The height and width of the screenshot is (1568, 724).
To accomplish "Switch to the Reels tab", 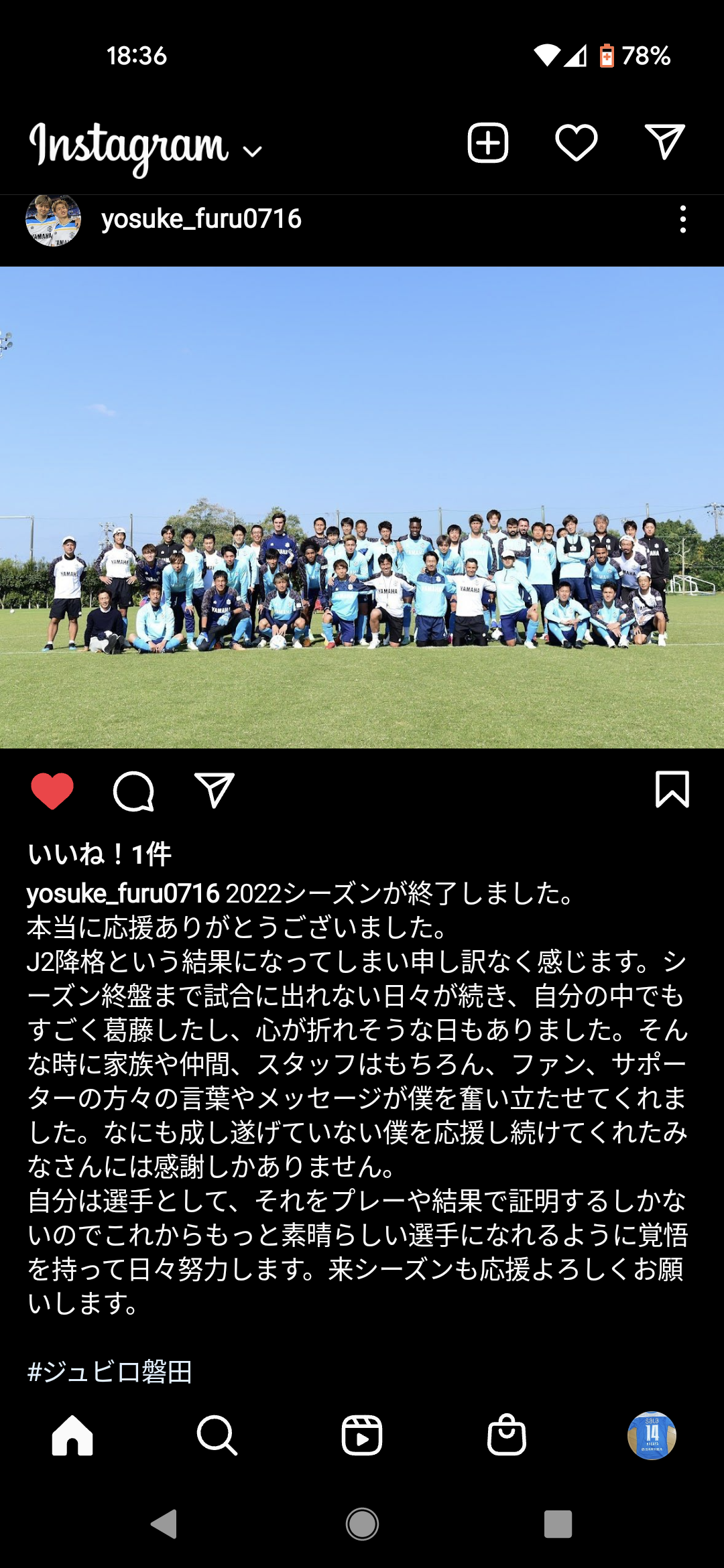I will pyautogui.click(x=362, y=1435).
